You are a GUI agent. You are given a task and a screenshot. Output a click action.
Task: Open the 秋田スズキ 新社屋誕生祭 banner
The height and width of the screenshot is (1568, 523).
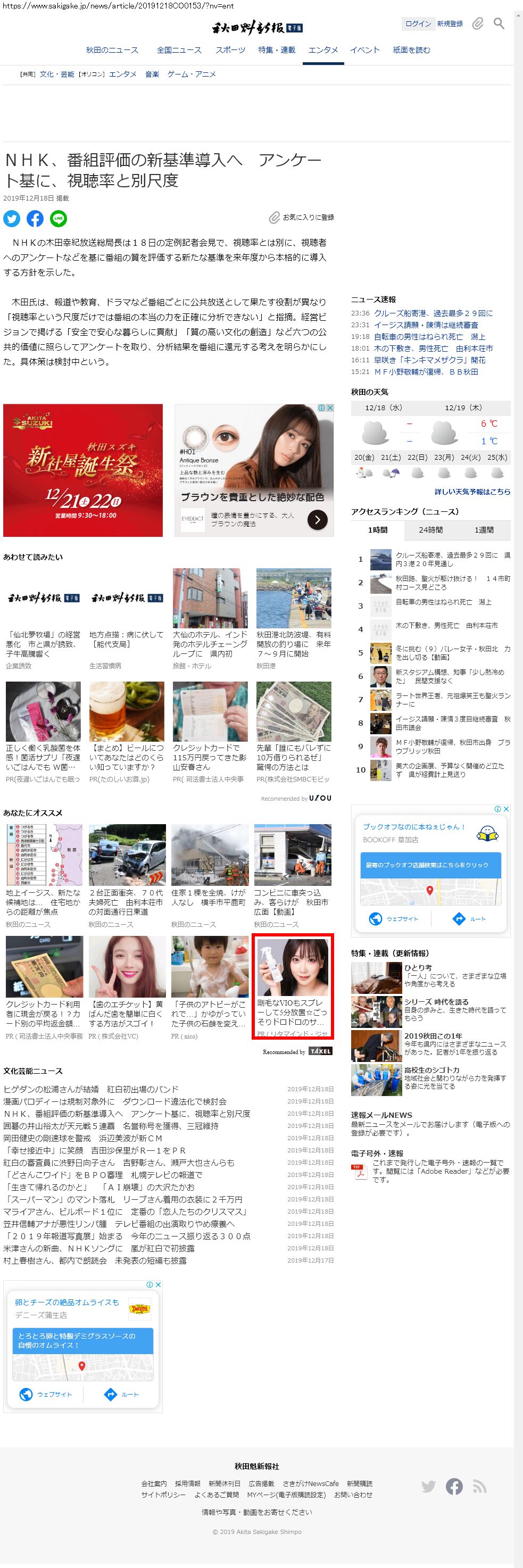pos(83,470)
